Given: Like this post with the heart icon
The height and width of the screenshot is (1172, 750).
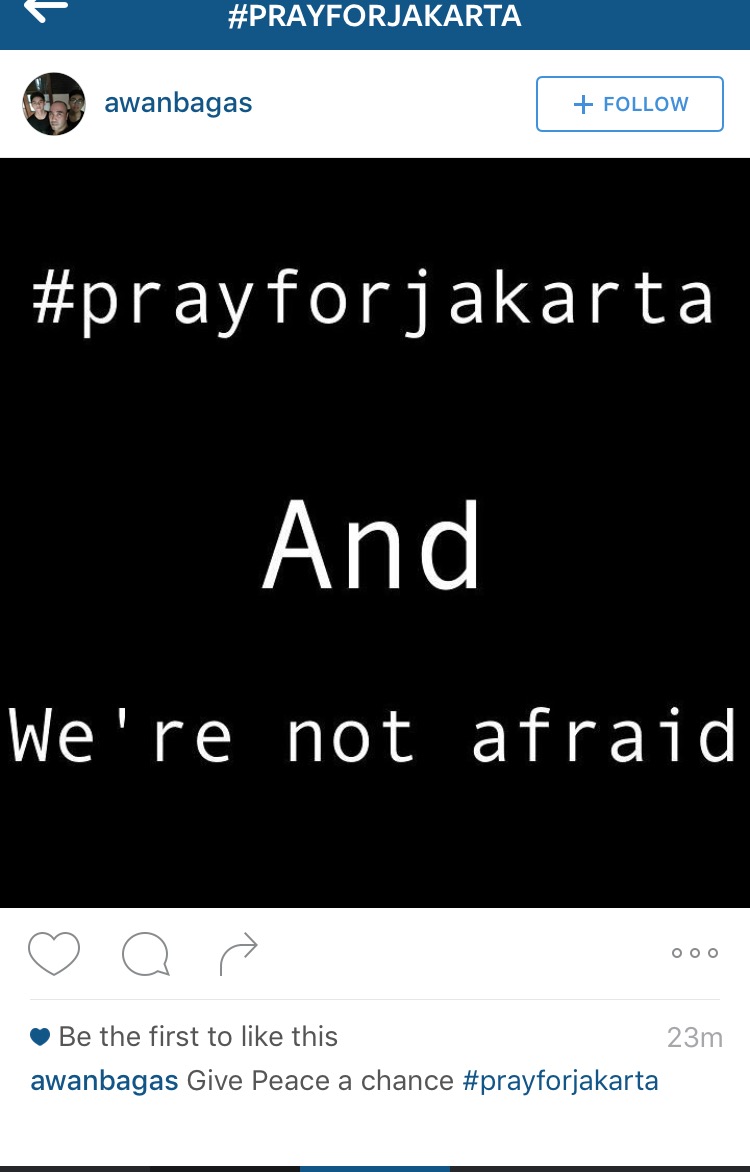Looking at the screenshot, I should (x=54, y=953).
